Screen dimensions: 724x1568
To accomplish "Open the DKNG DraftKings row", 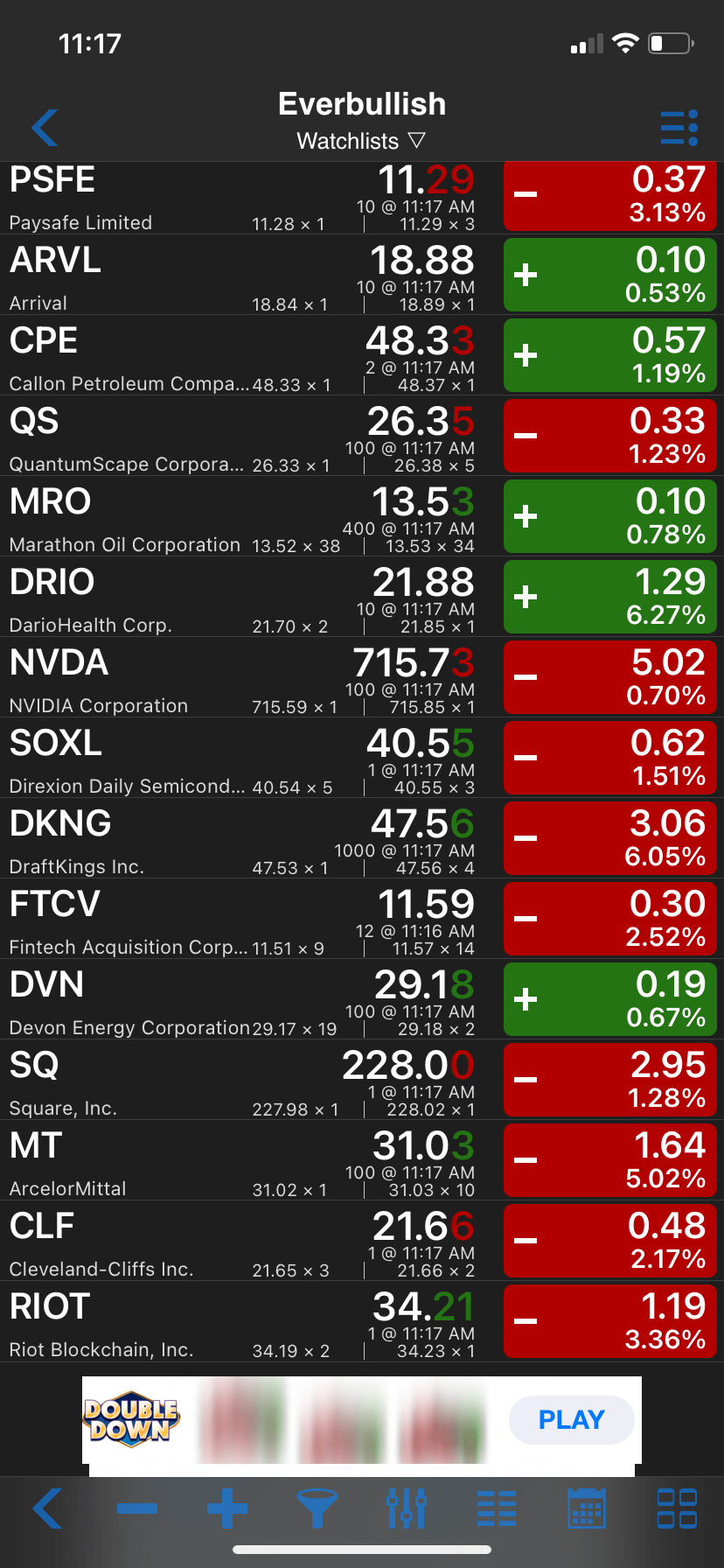I will click(245, 842).
